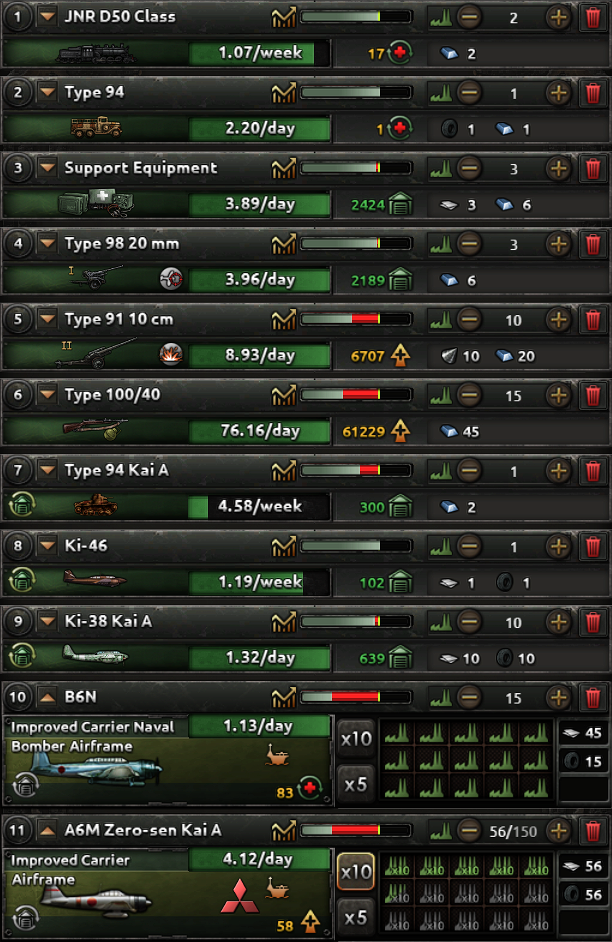Select x5 factories for B6N

[x=356, y=783]
